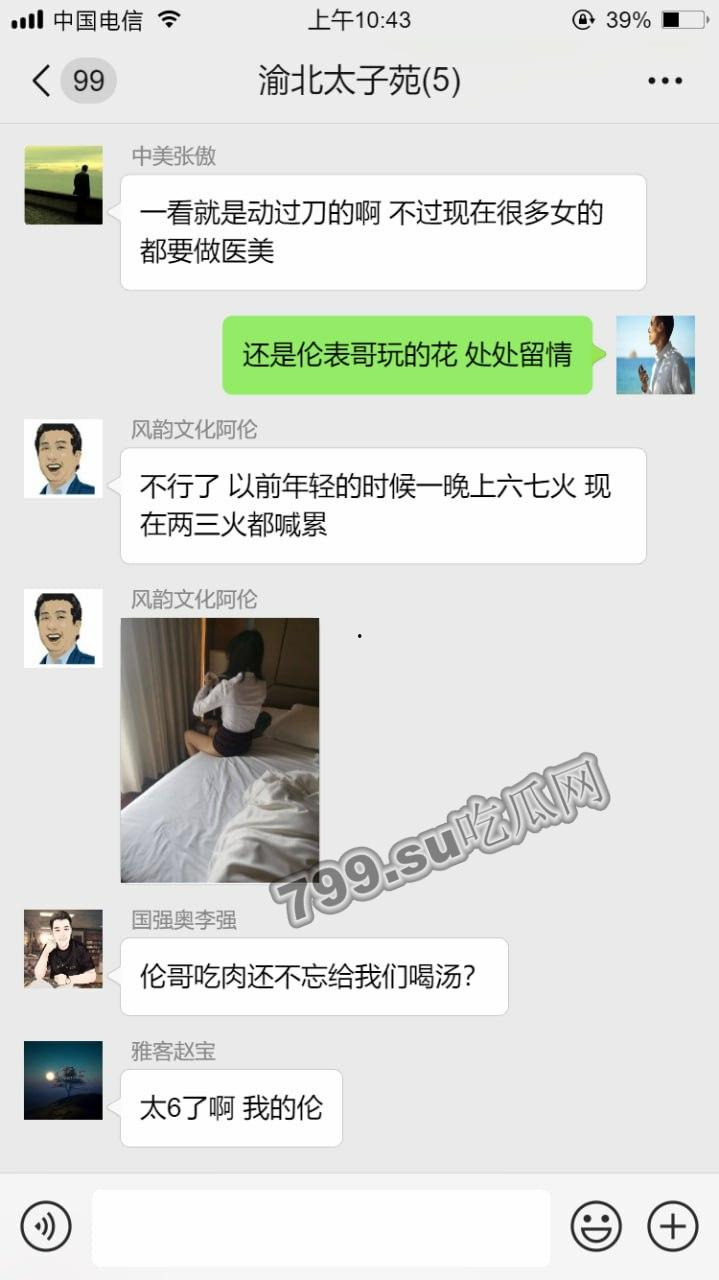Tap your own avatar beside the green message
719x1280 pixels.
point(655,355)
